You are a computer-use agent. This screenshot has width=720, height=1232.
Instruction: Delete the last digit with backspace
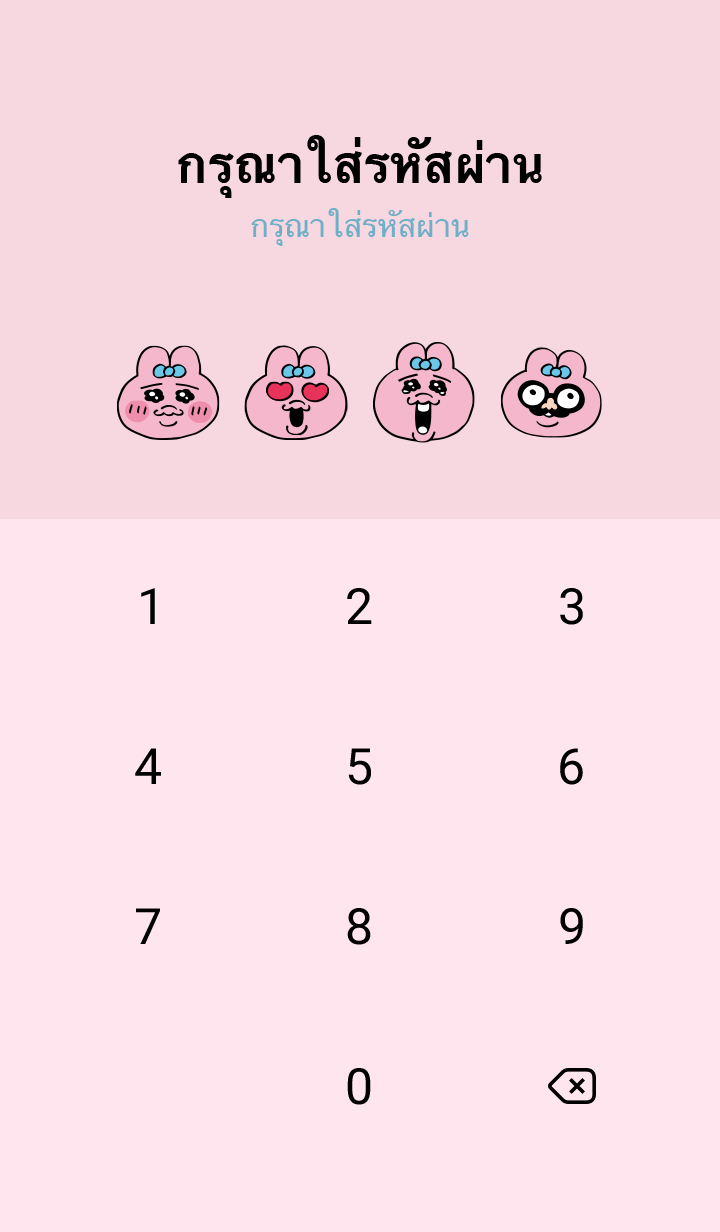[572, 1086]
